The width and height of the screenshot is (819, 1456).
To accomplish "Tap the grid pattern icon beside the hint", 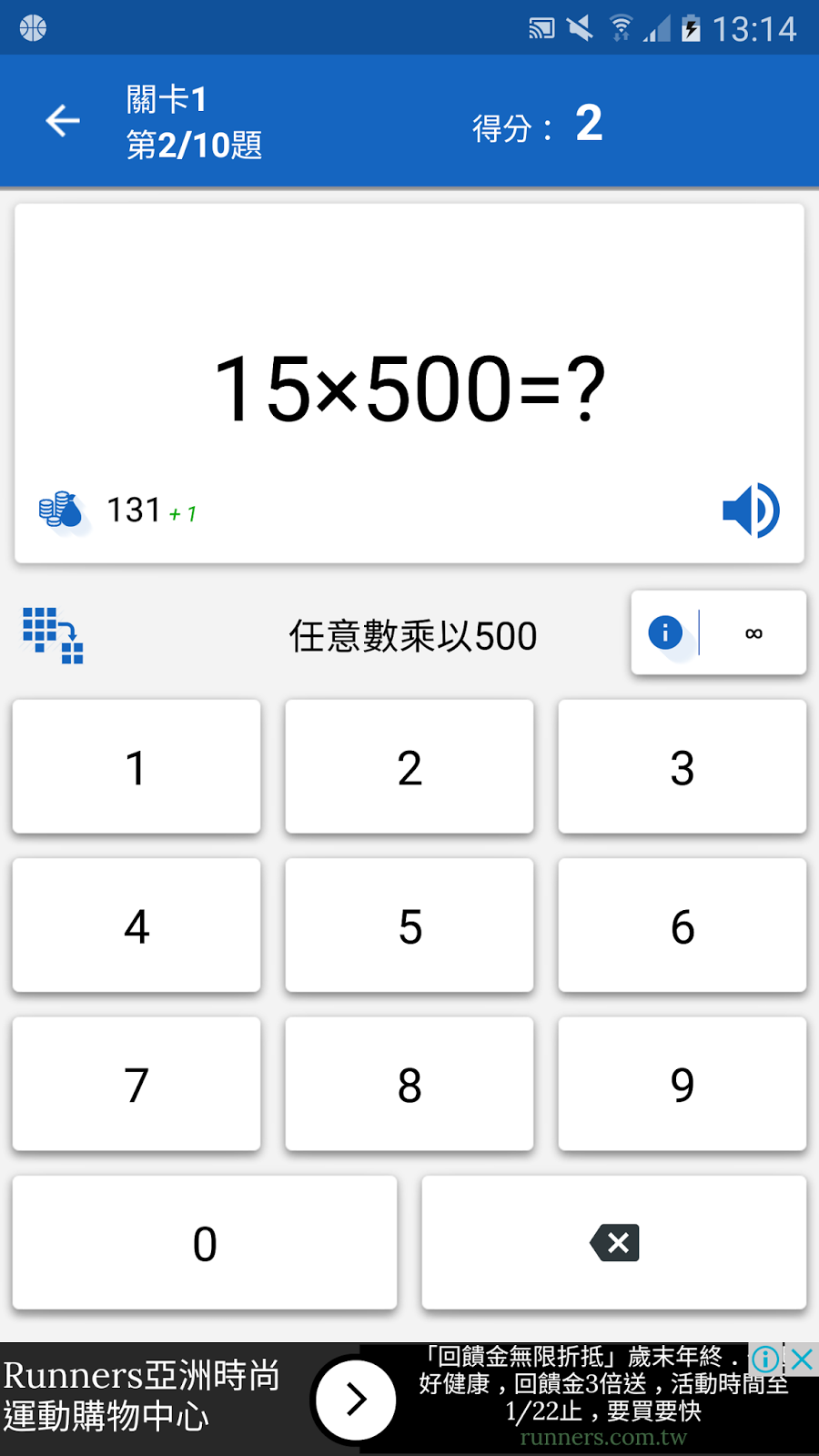I will [53, 635].
